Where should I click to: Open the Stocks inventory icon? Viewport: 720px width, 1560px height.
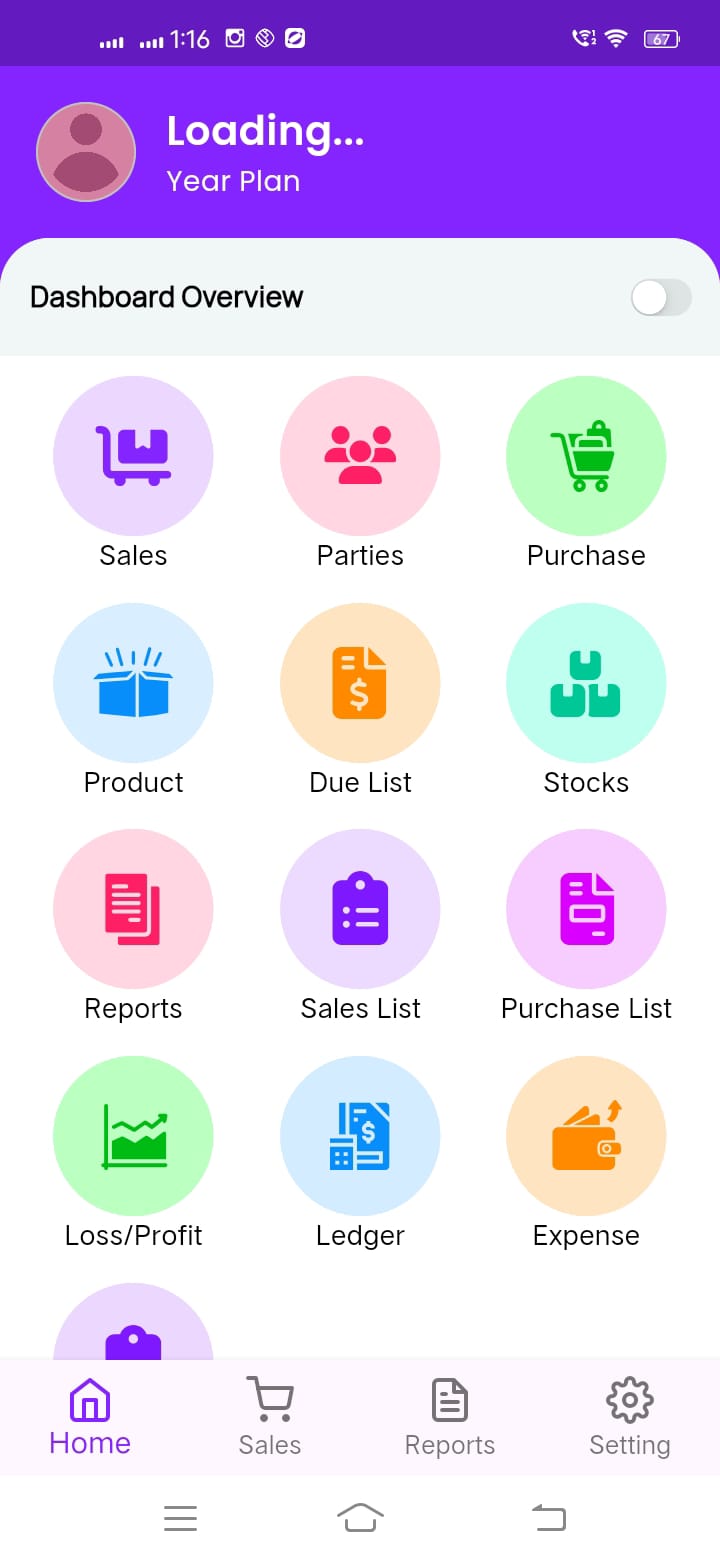tap(586, 682)
